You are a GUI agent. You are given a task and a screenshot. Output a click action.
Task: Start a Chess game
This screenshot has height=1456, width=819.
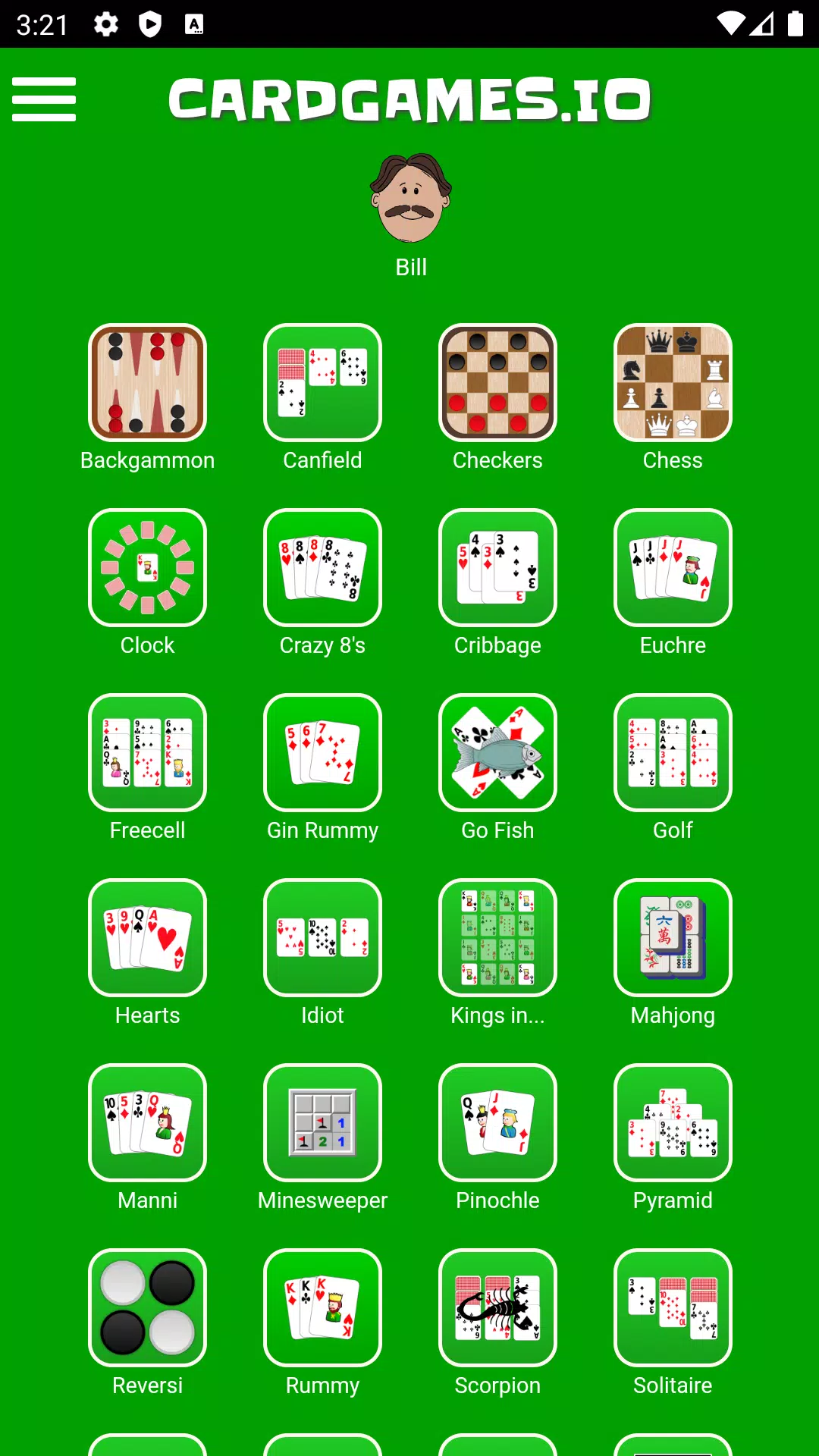click(x=672, y=381)
